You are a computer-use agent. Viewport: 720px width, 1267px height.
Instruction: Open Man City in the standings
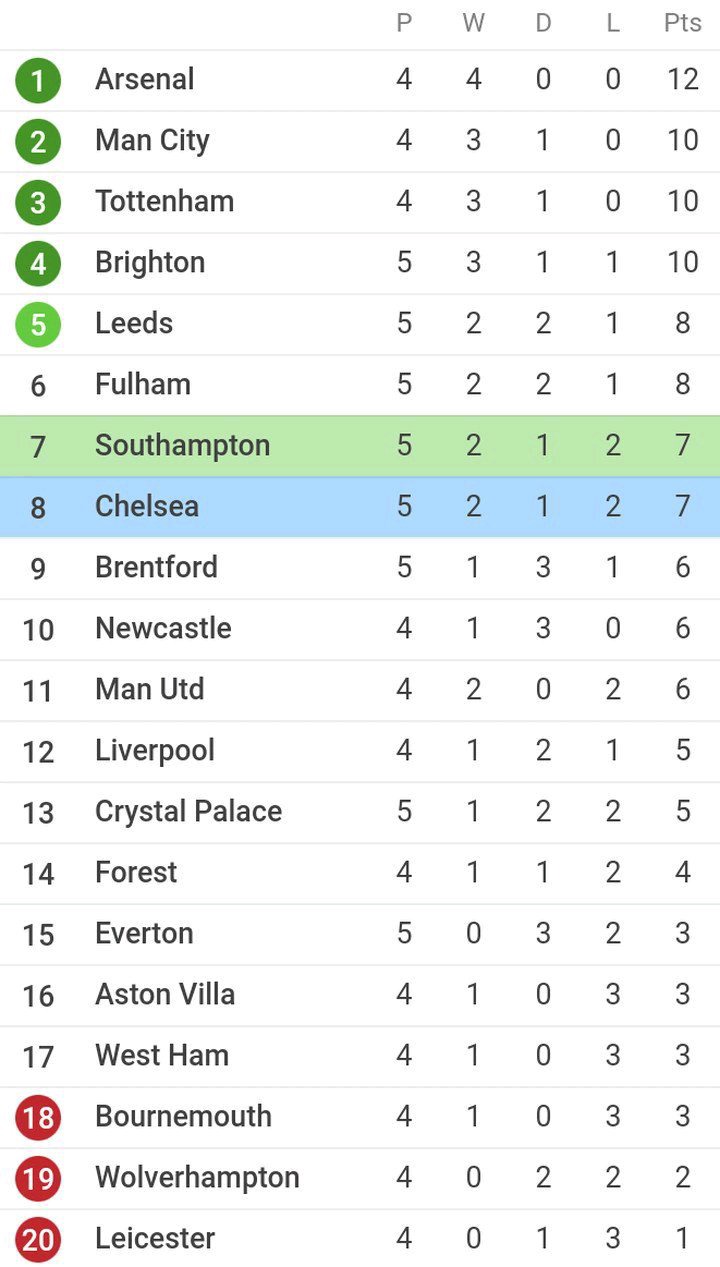pyautogui.click(x=360, y=141)
